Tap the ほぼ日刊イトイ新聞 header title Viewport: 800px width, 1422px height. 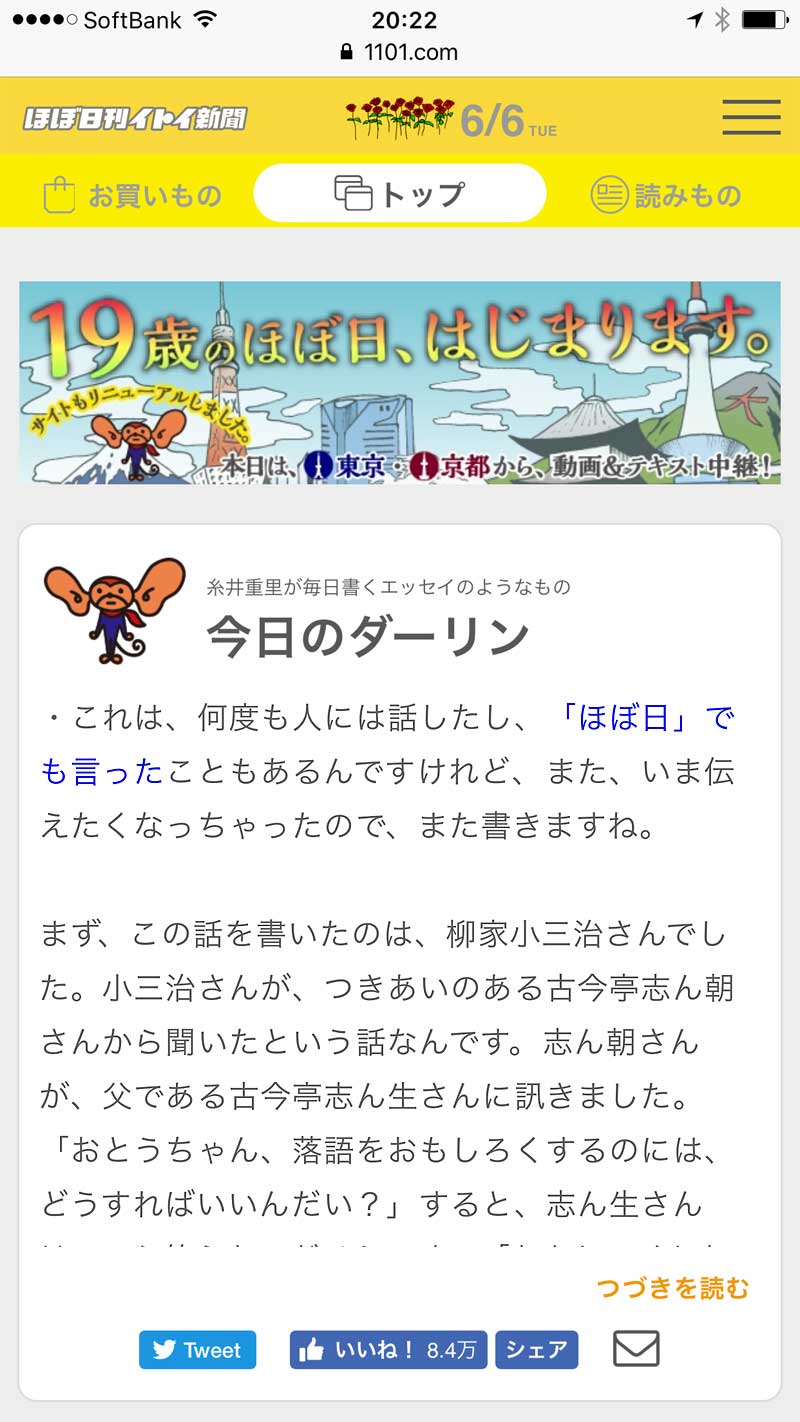pyautogui.click(x=135, y=119)
